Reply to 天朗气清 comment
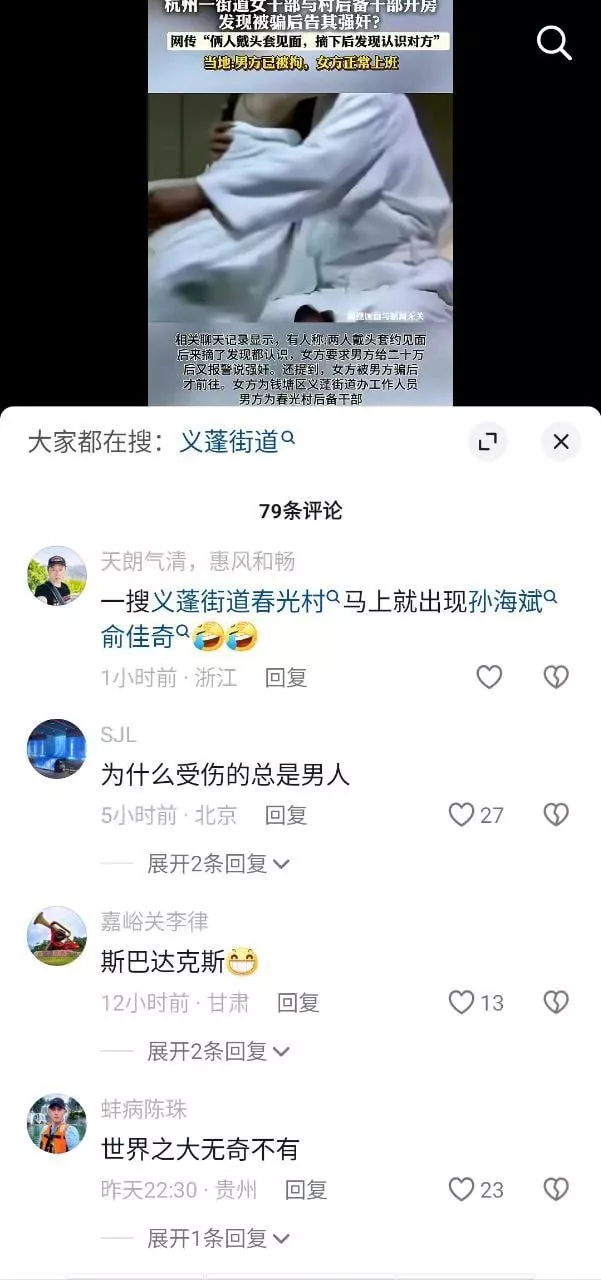The width and height of the screenshot is (601, 1280). point(286,677)
